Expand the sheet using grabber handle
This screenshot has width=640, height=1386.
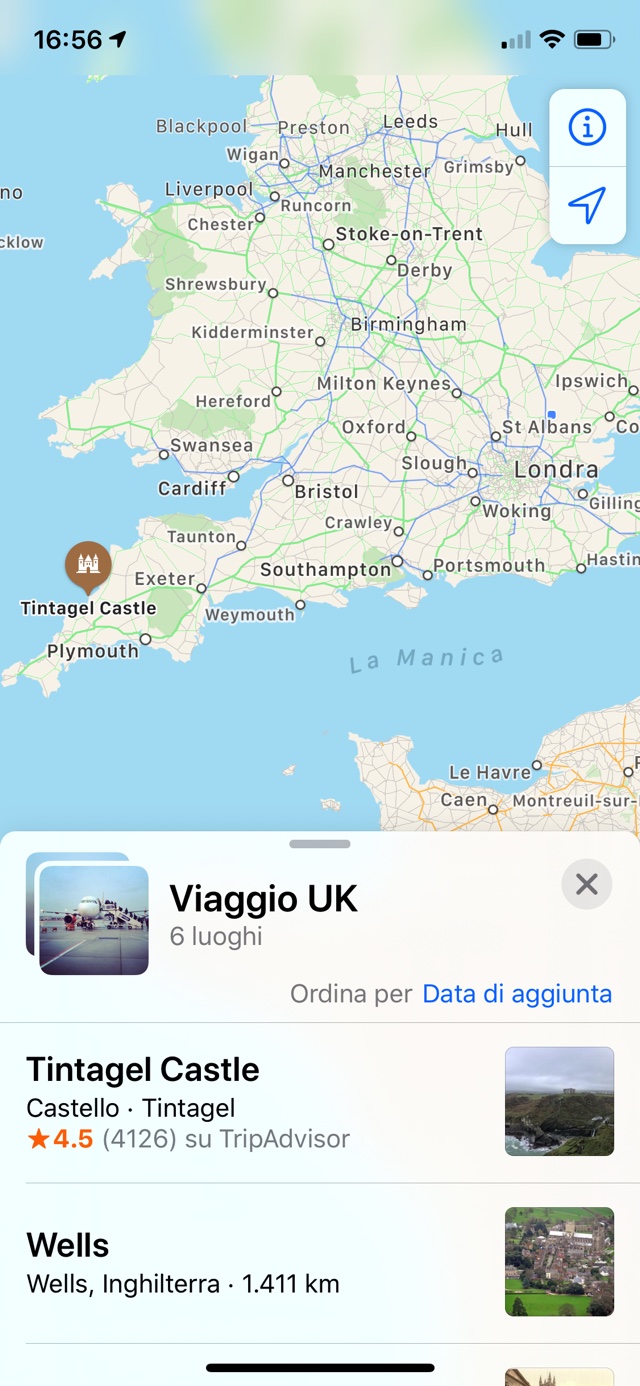[x=320, y=844]
